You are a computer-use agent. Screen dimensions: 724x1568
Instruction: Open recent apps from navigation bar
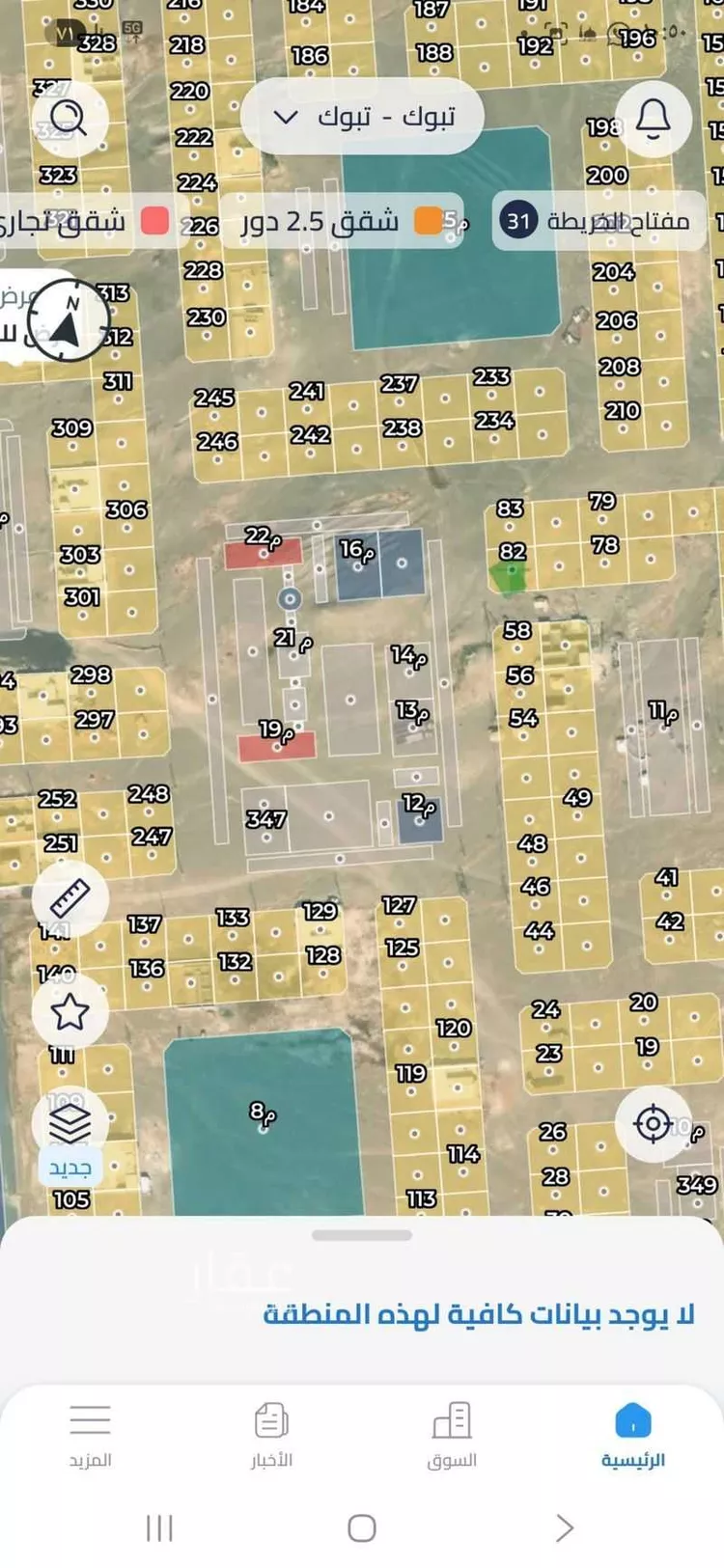click(x=159, y=1527)
